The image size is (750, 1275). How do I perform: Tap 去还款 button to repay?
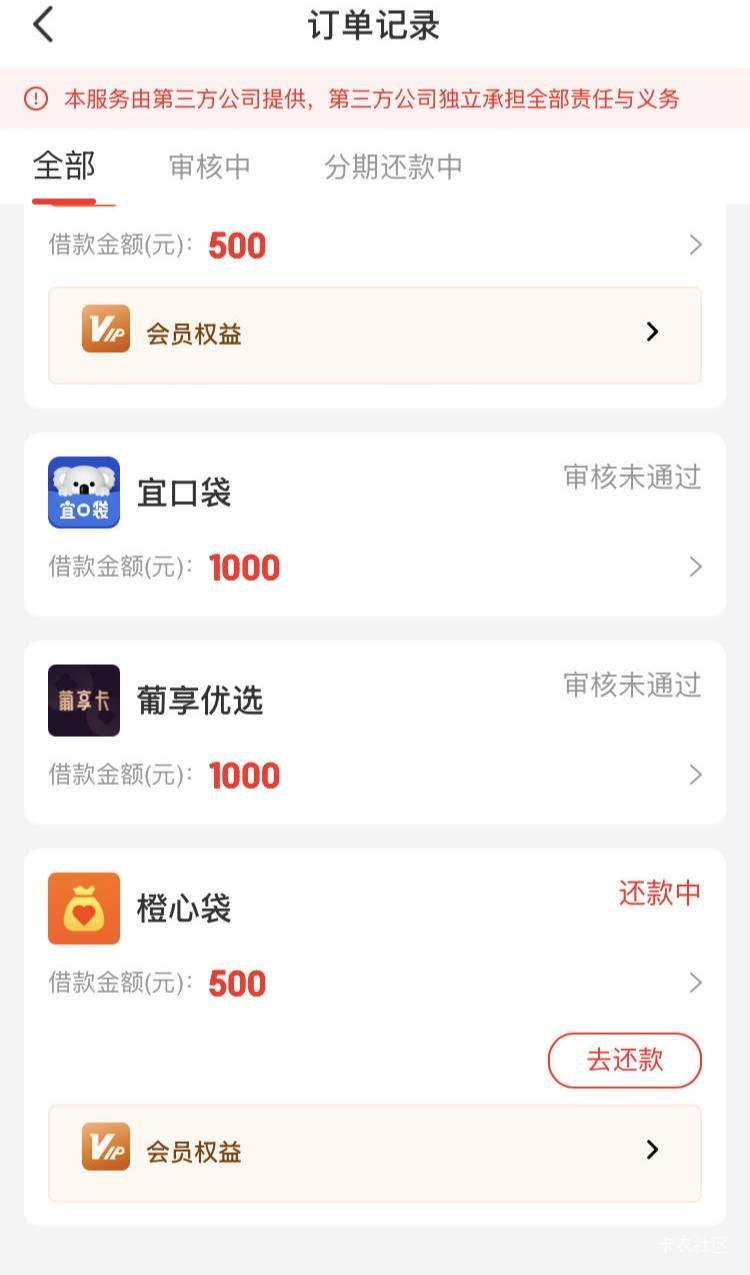pos(625,1060)
